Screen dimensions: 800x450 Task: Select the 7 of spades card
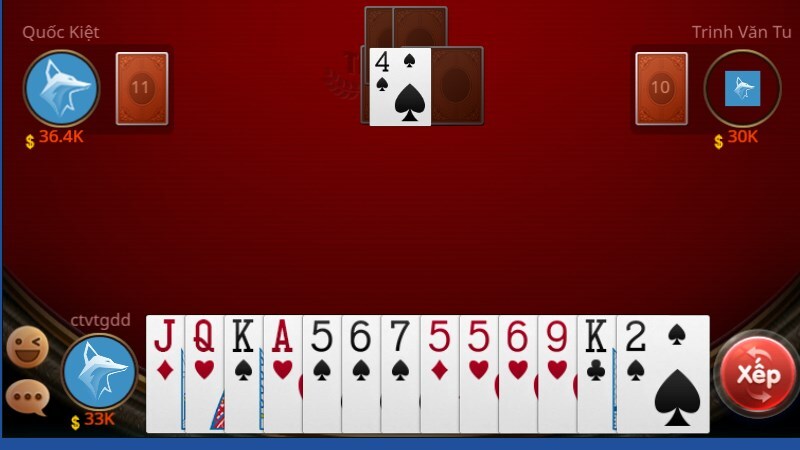400,372
